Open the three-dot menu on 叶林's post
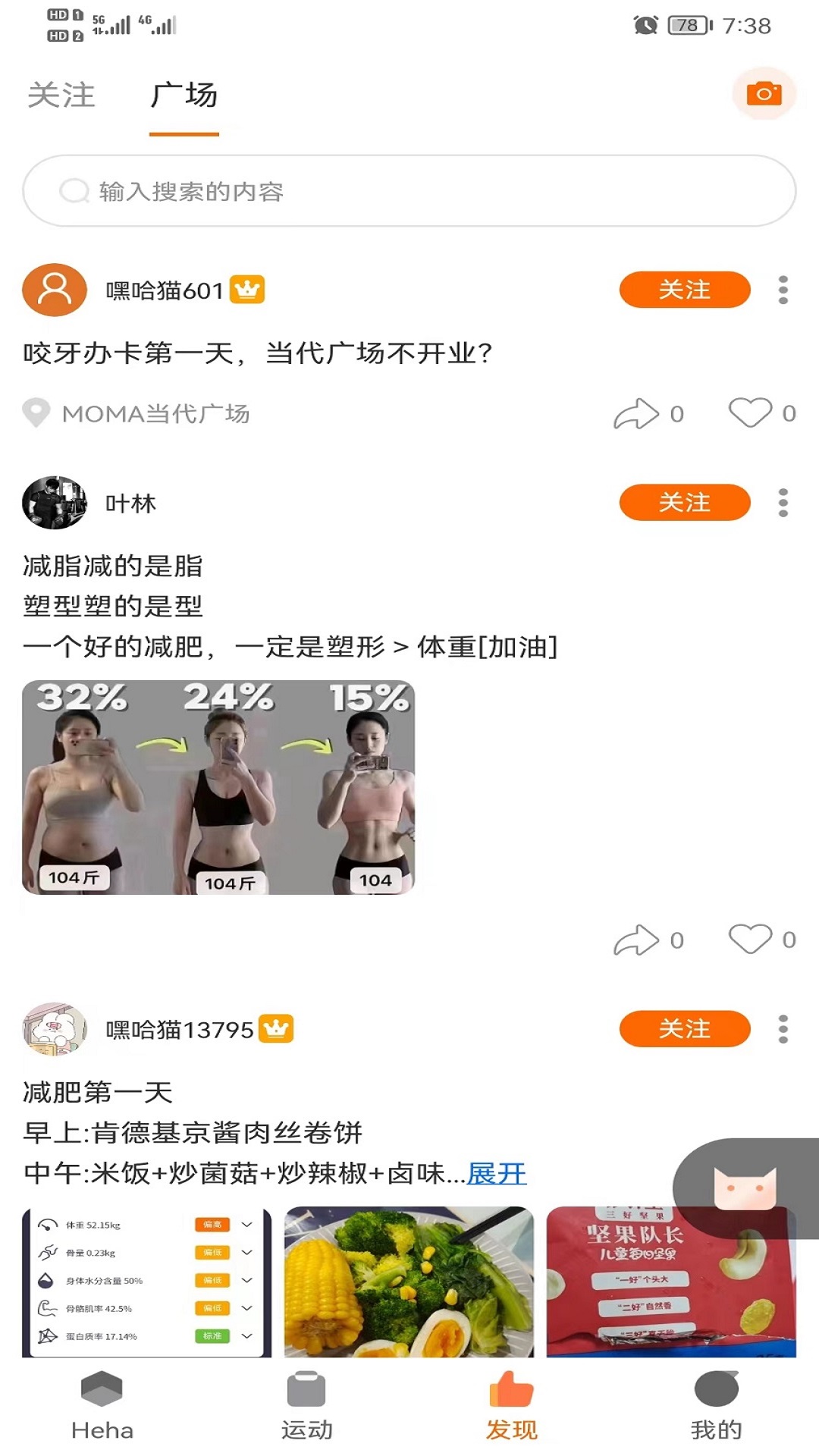The image size is (819, 1456). coord(780,501)
